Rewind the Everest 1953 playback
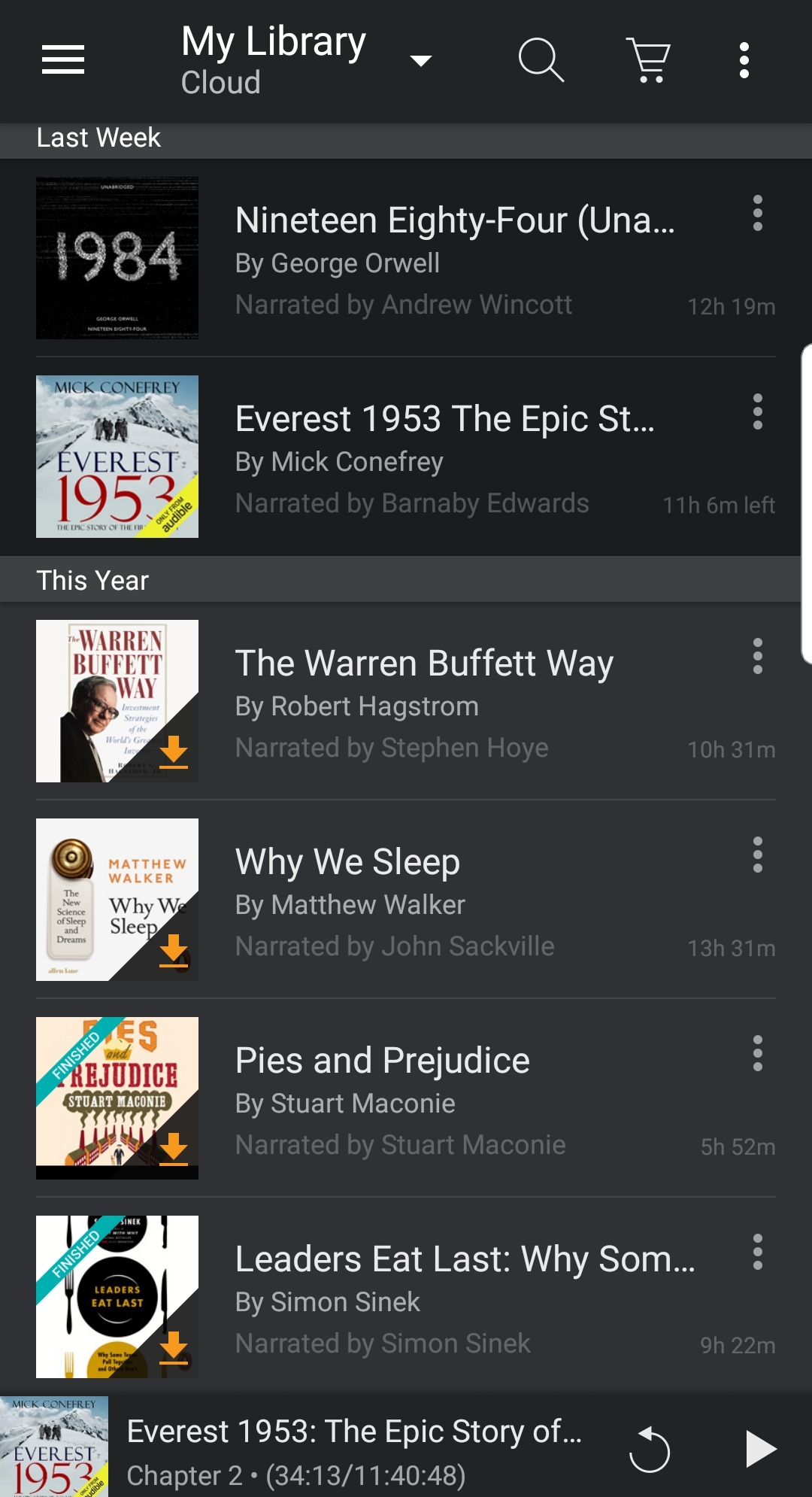Image resolution: width=812 pixels, height=1497 pixels. coord(649,1449)
